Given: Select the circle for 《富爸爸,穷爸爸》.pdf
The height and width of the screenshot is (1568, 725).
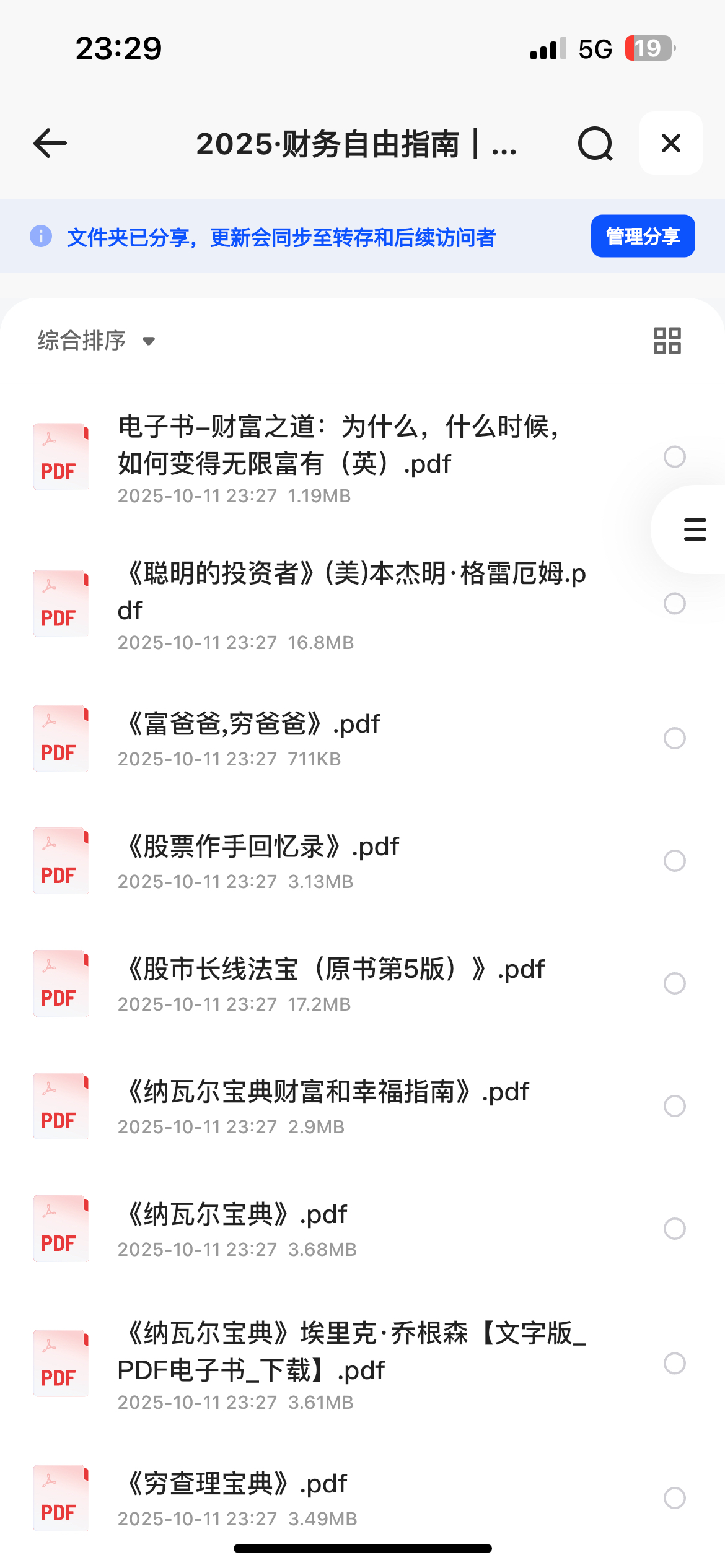Looking at the screenshot, I should click(674, 738).
